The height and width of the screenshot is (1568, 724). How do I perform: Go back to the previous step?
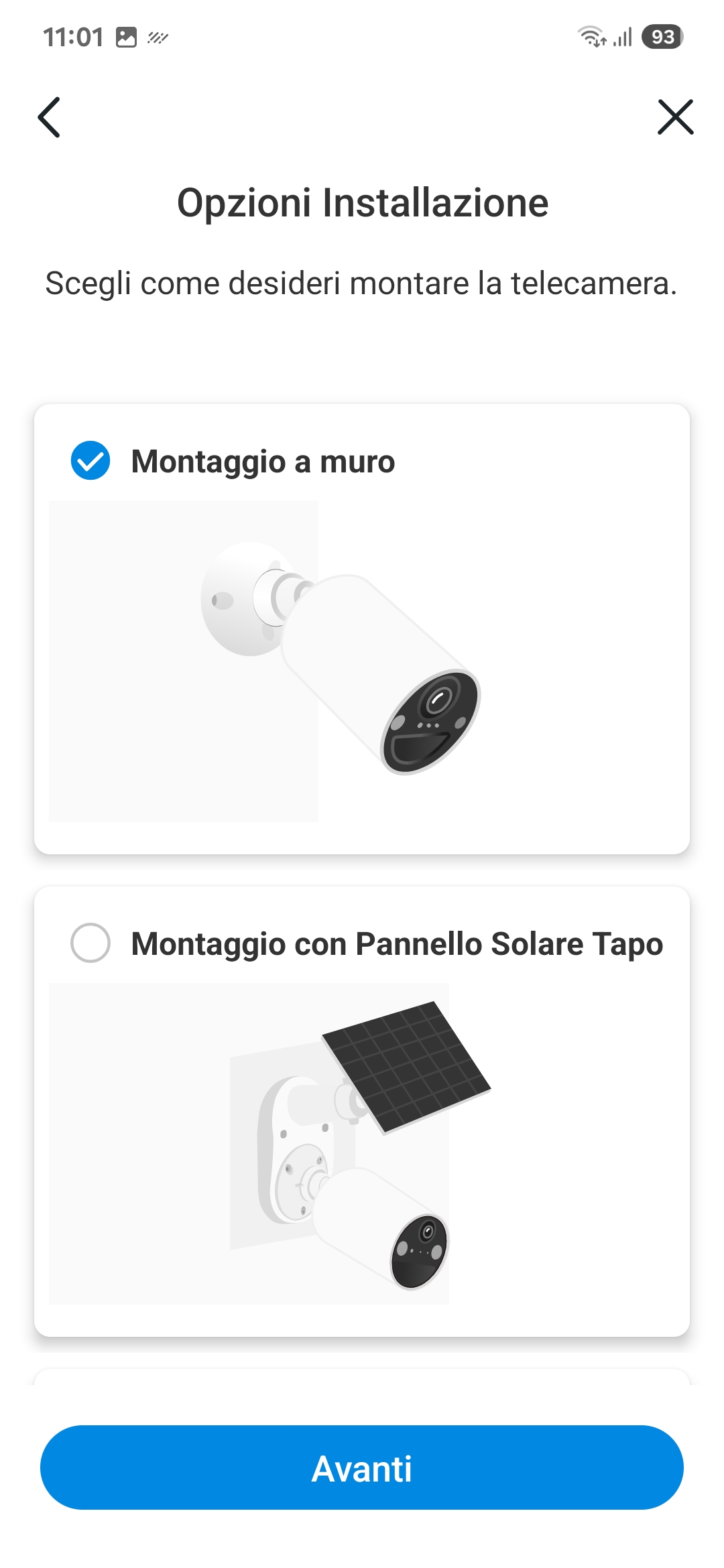pos(49,117)
